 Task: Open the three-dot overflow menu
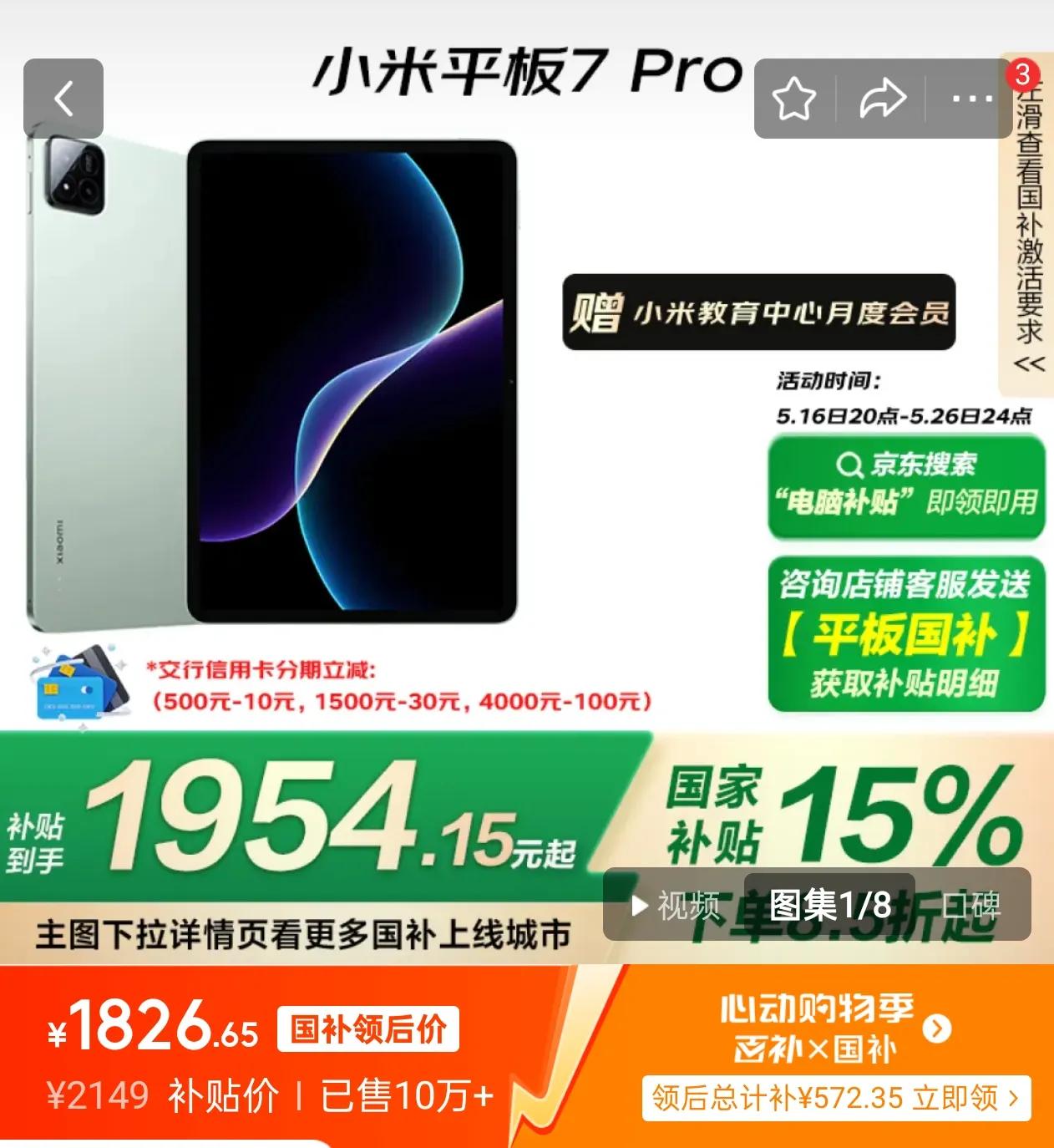pos(972,99)
